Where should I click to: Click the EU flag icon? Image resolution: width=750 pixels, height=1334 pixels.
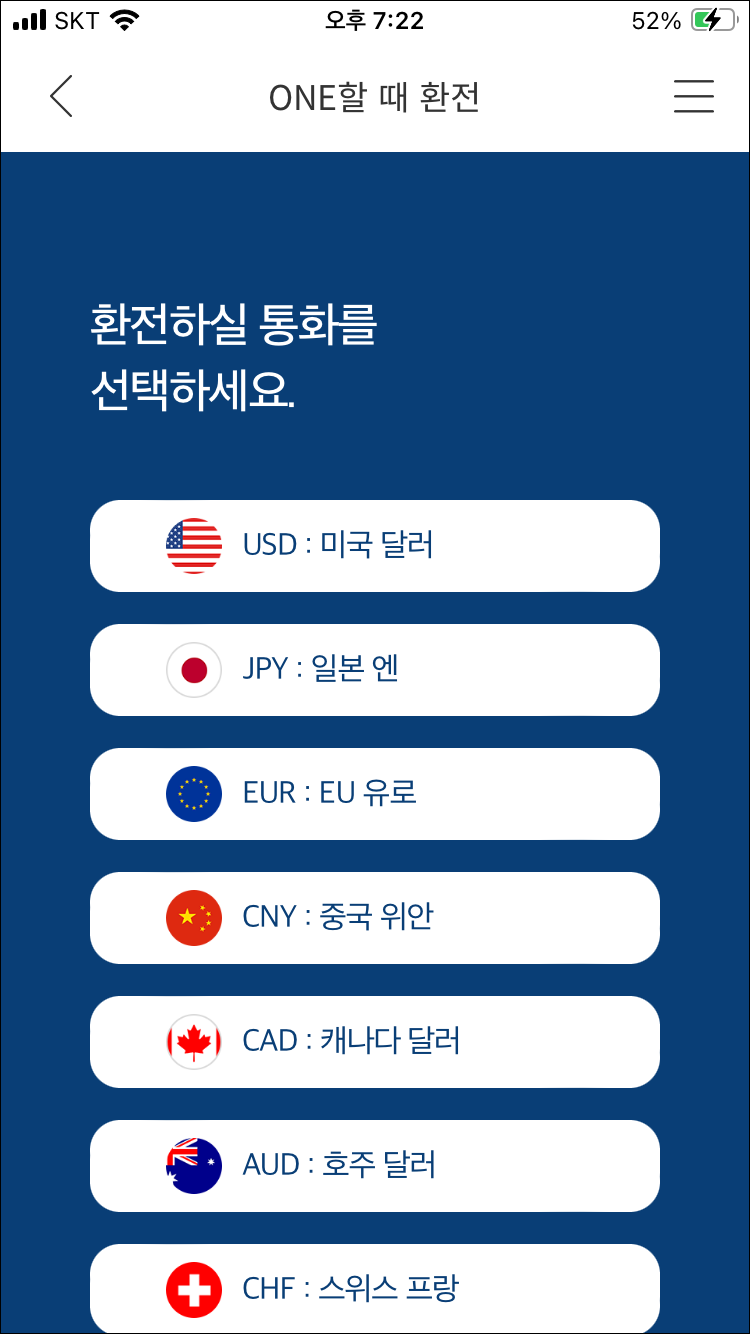coord(193,794)
